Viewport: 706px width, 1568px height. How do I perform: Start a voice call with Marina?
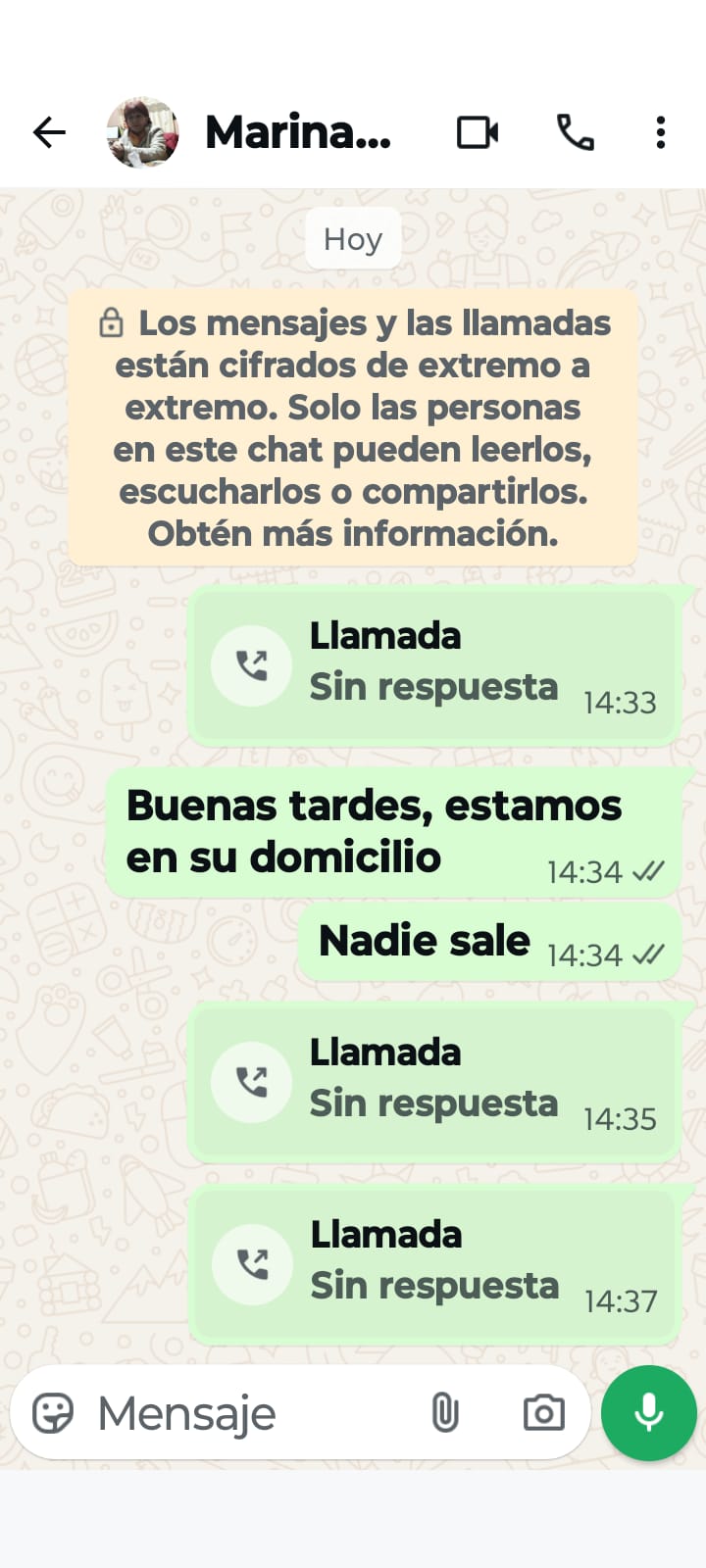[576, 132]
